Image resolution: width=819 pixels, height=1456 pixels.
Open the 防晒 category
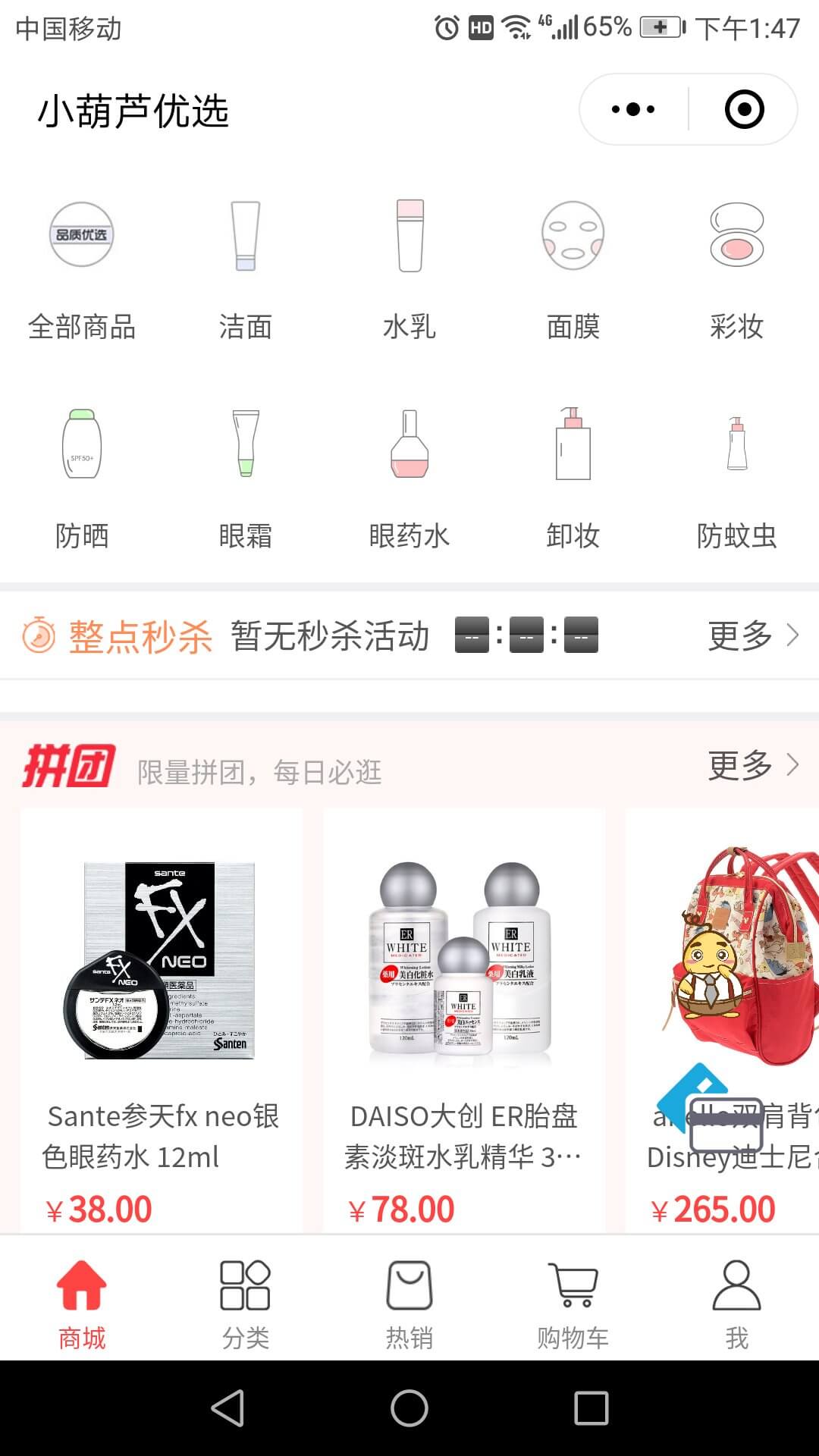point(82,478)
